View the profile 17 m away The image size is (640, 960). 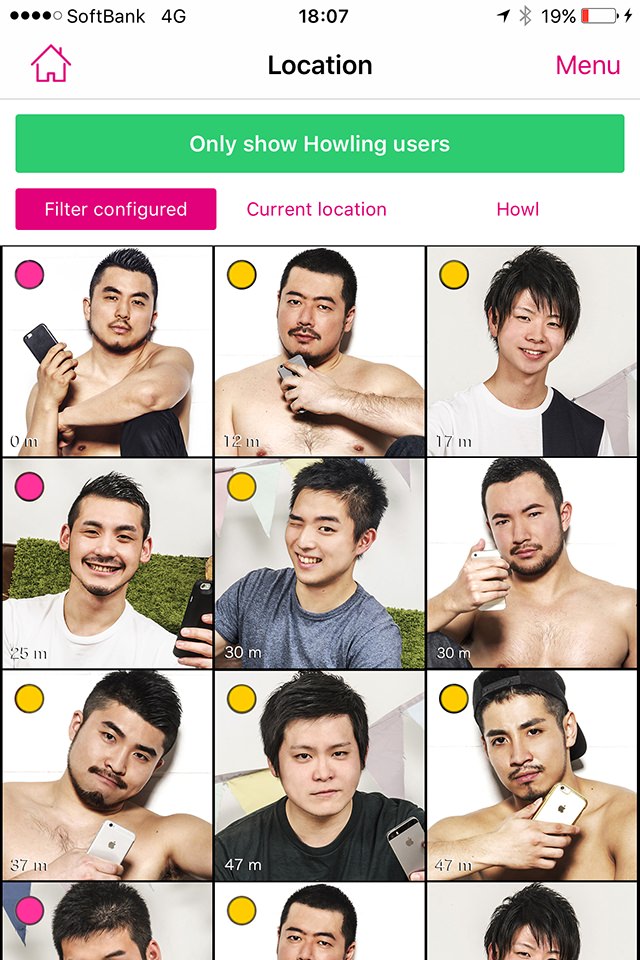[x=532, y=351]
